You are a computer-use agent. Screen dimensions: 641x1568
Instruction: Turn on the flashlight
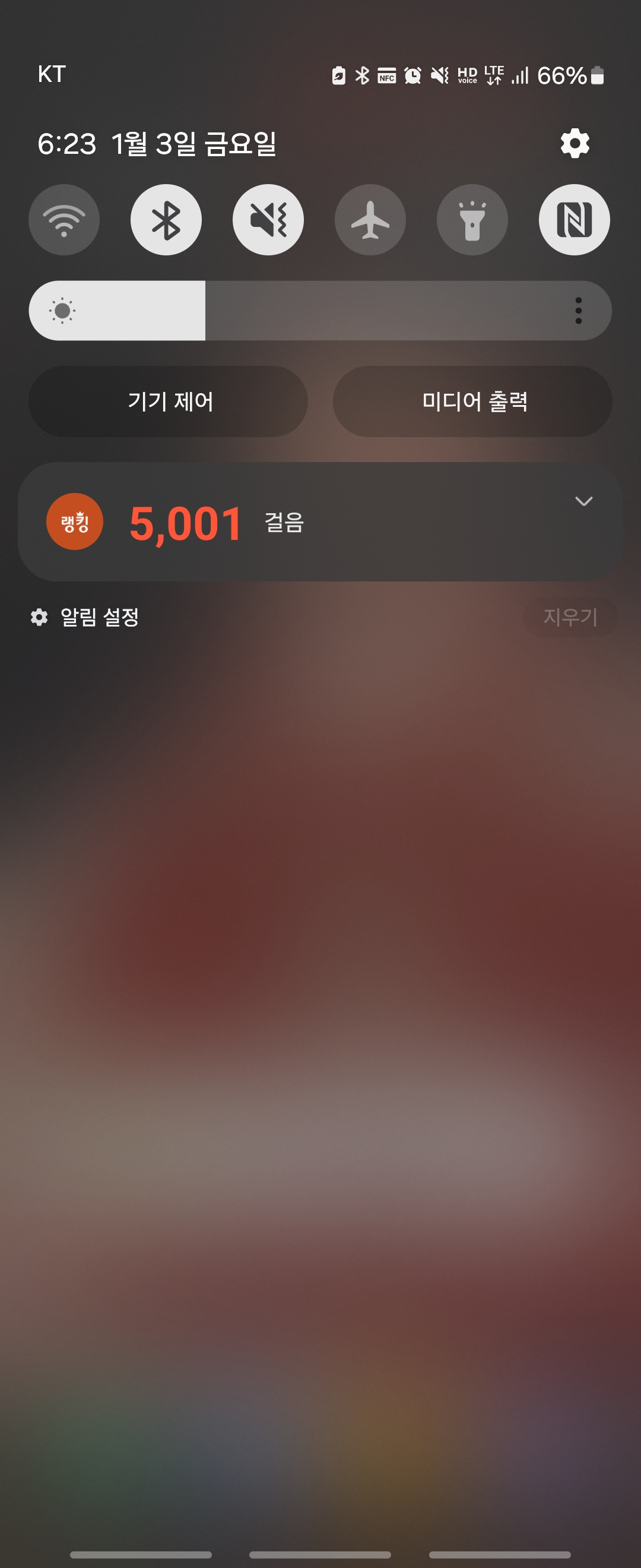click(472, 220)
